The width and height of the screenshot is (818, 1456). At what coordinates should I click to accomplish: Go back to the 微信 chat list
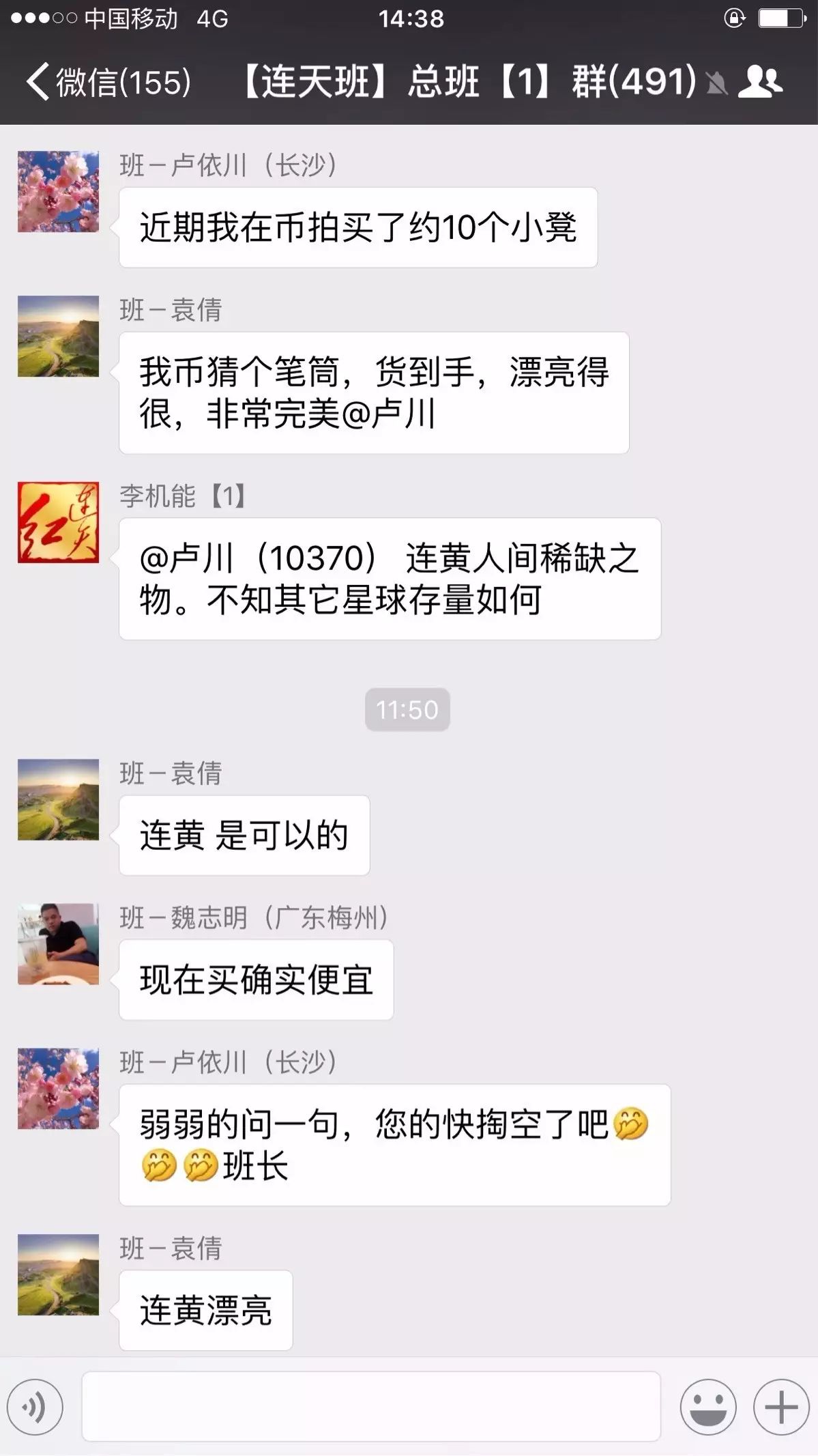coord(108,82)
